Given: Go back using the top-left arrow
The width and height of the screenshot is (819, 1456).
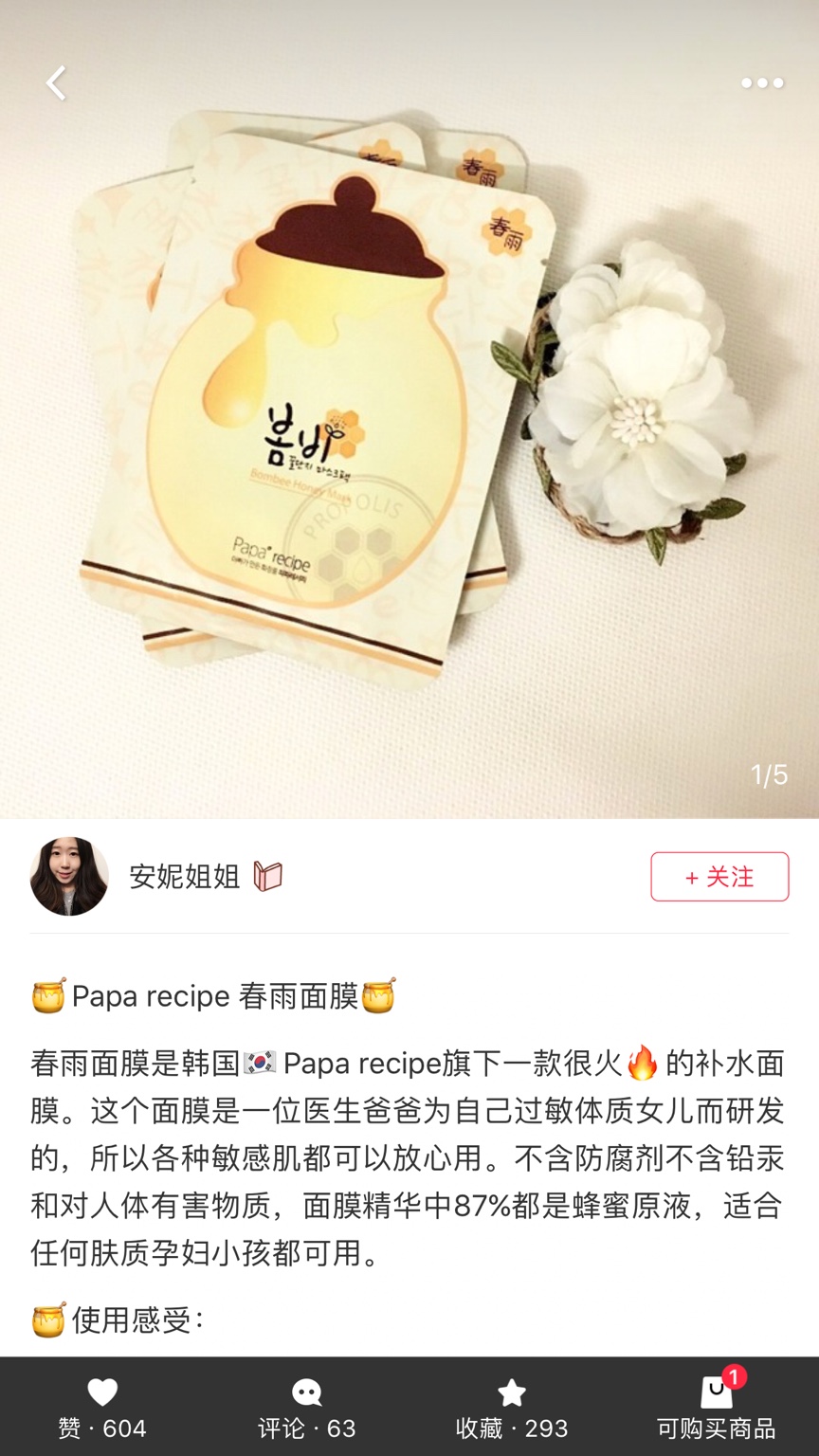Looking at the screenshot, I should 57,83.
